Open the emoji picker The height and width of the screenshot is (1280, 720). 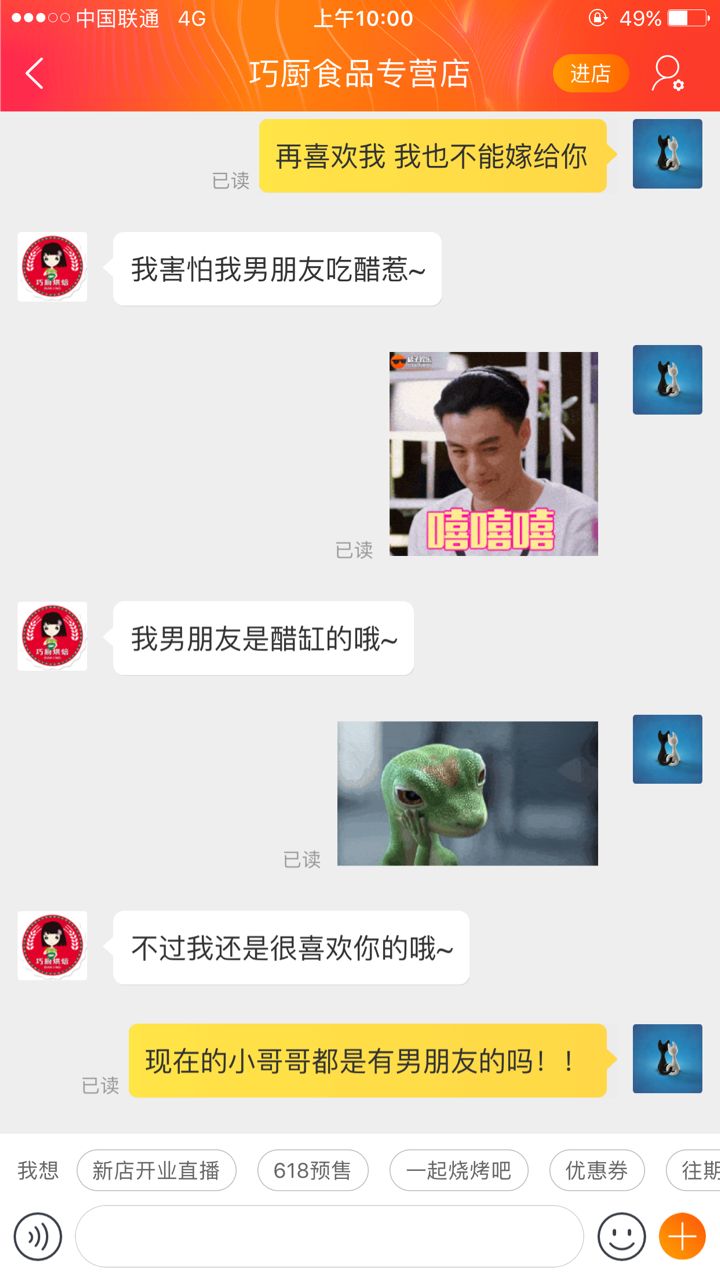pyautogui.click(x=621, y=1236)
